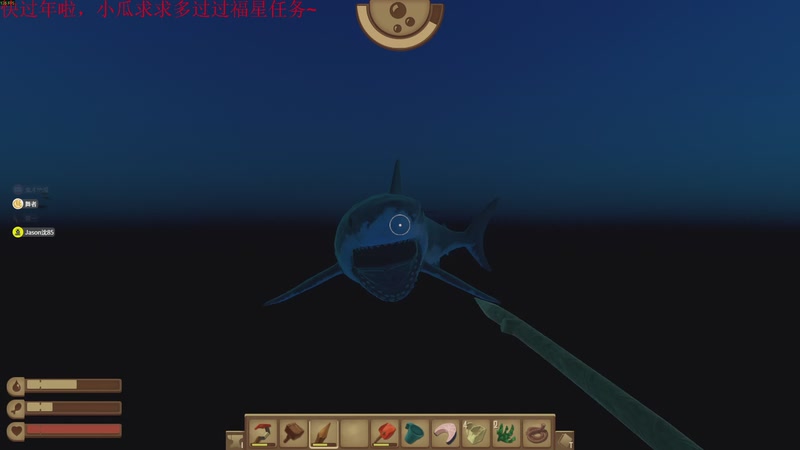Select the empty hotbar slot
Viewport: 800px width, 450px height.
pos(354,433)
